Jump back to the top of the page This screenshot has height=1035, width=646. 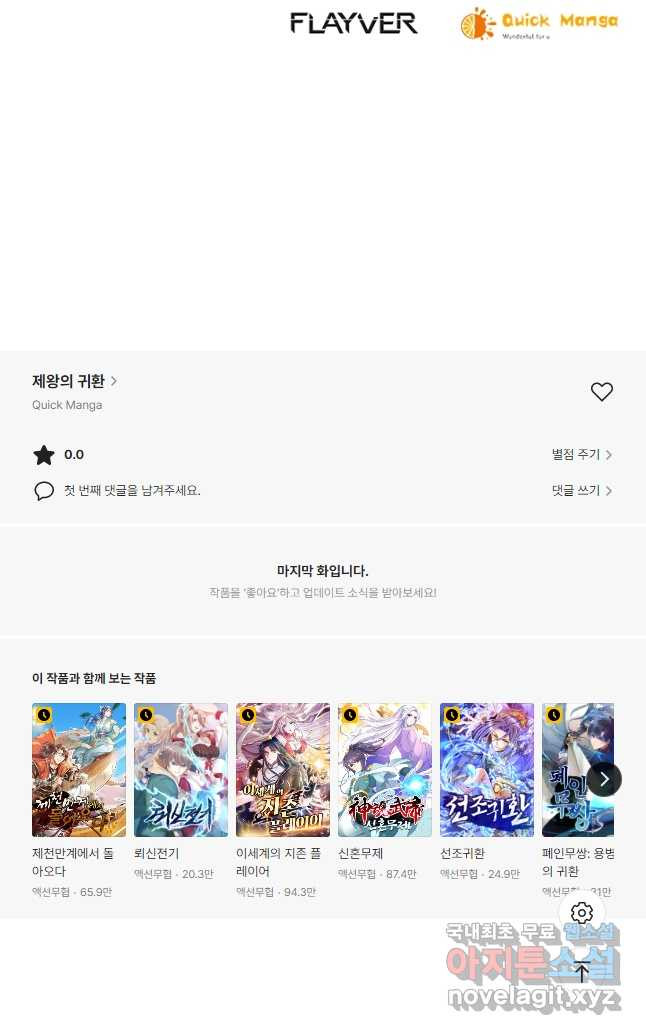pyautogui.click(x=582, y=972)
